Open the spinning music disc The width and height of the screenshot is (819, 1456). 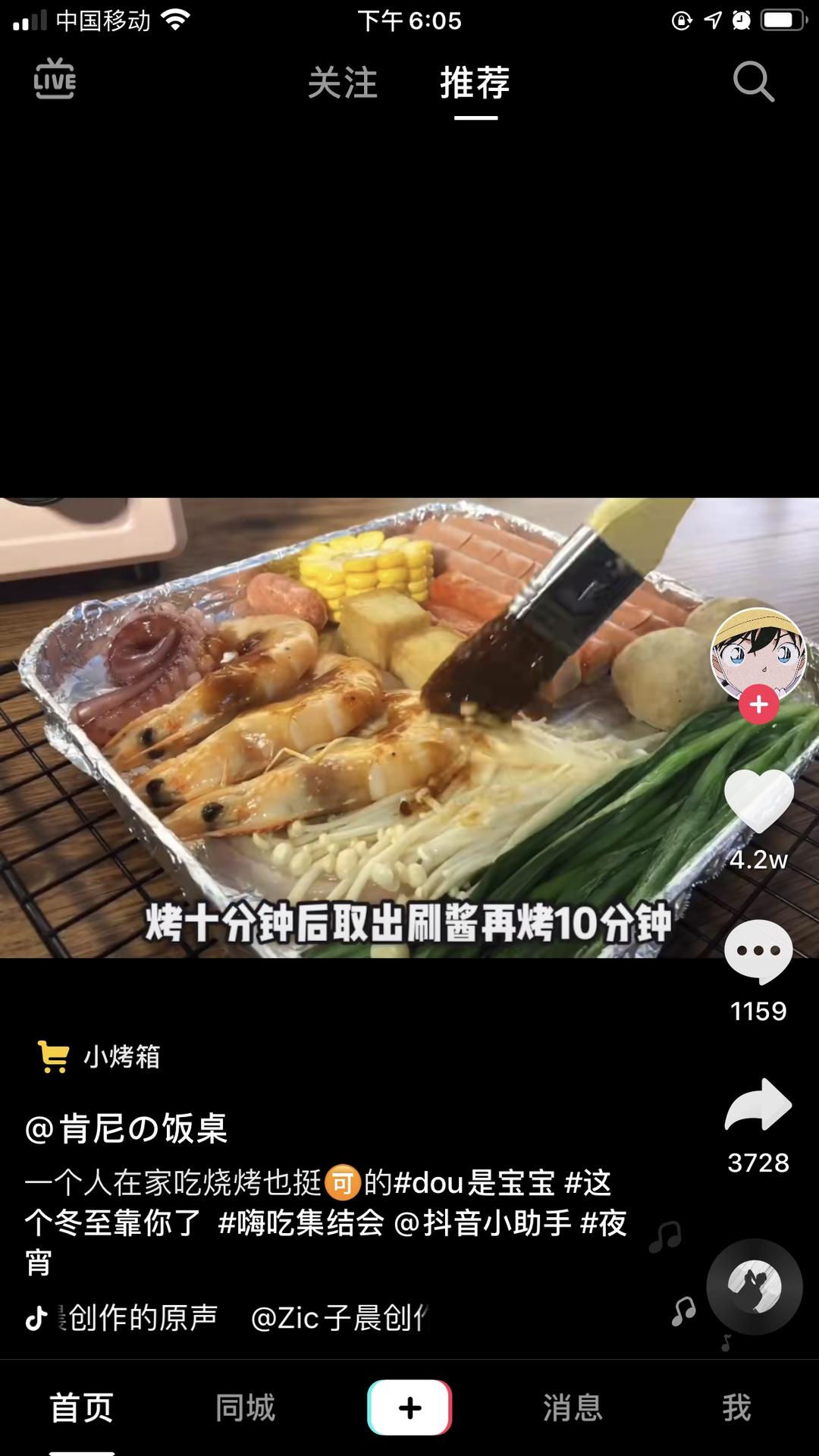[x=754, y=1280]
